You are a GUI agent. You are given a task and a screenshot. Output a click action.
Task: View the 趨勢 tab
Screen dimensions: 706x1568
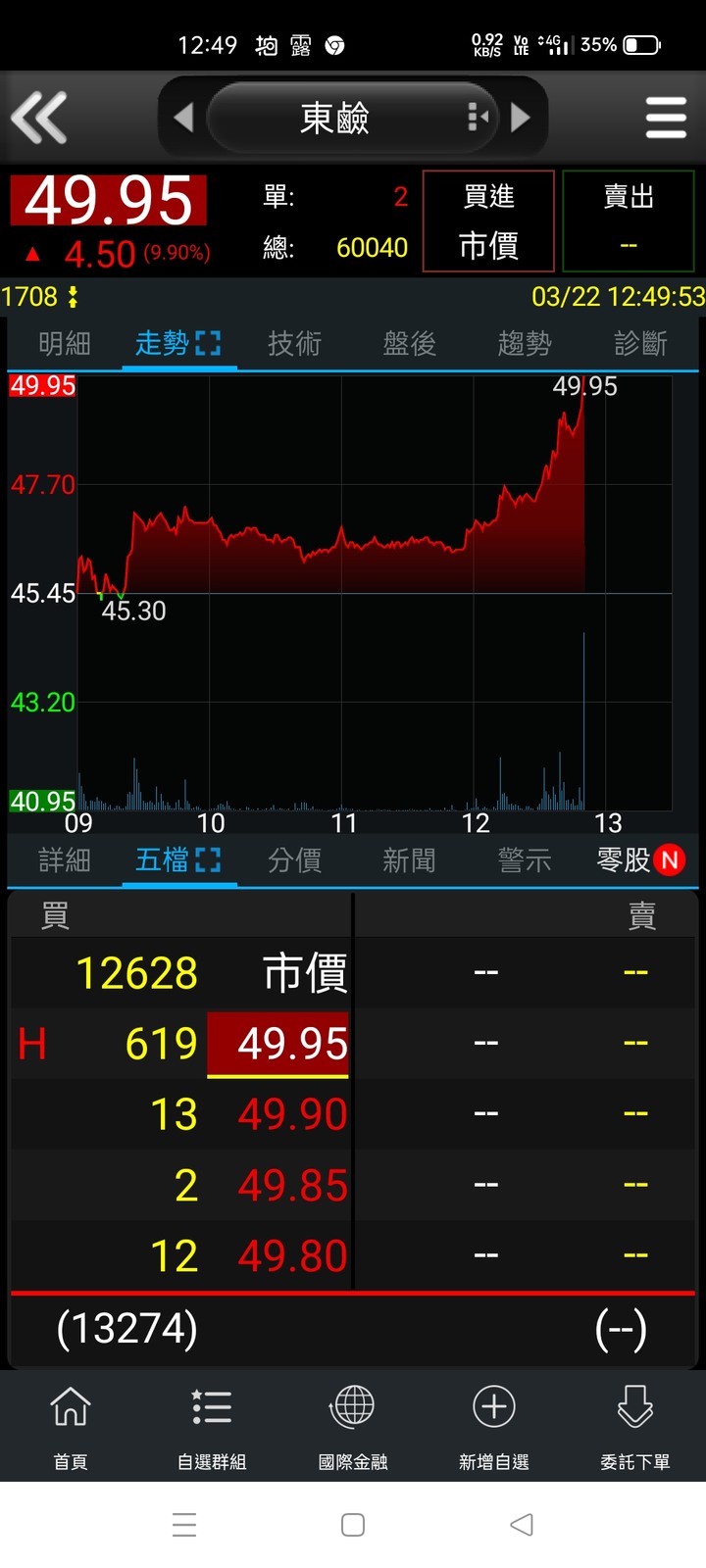(525, 344)
